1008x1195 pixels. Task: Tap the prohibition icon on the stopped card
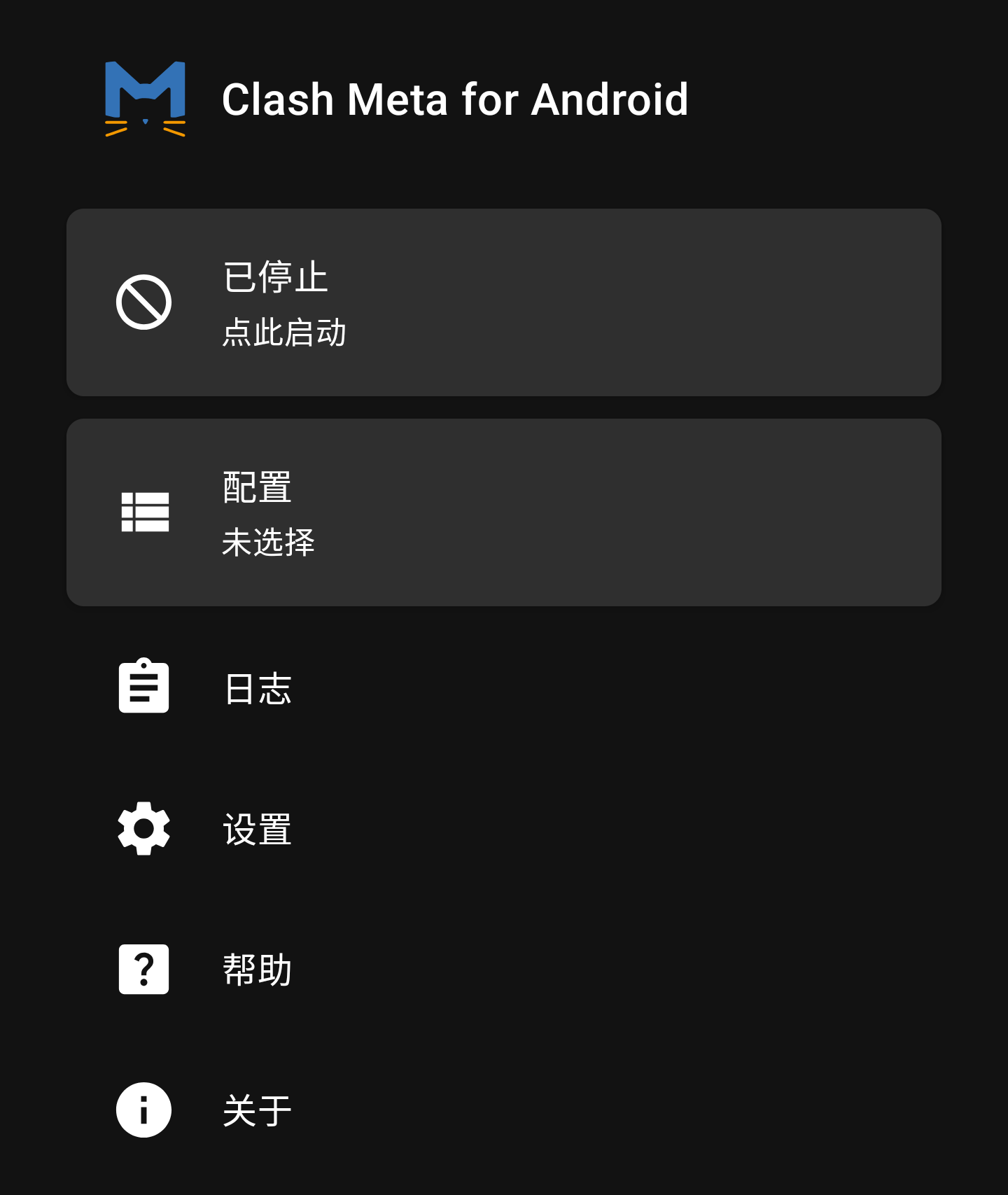[143, 301]
